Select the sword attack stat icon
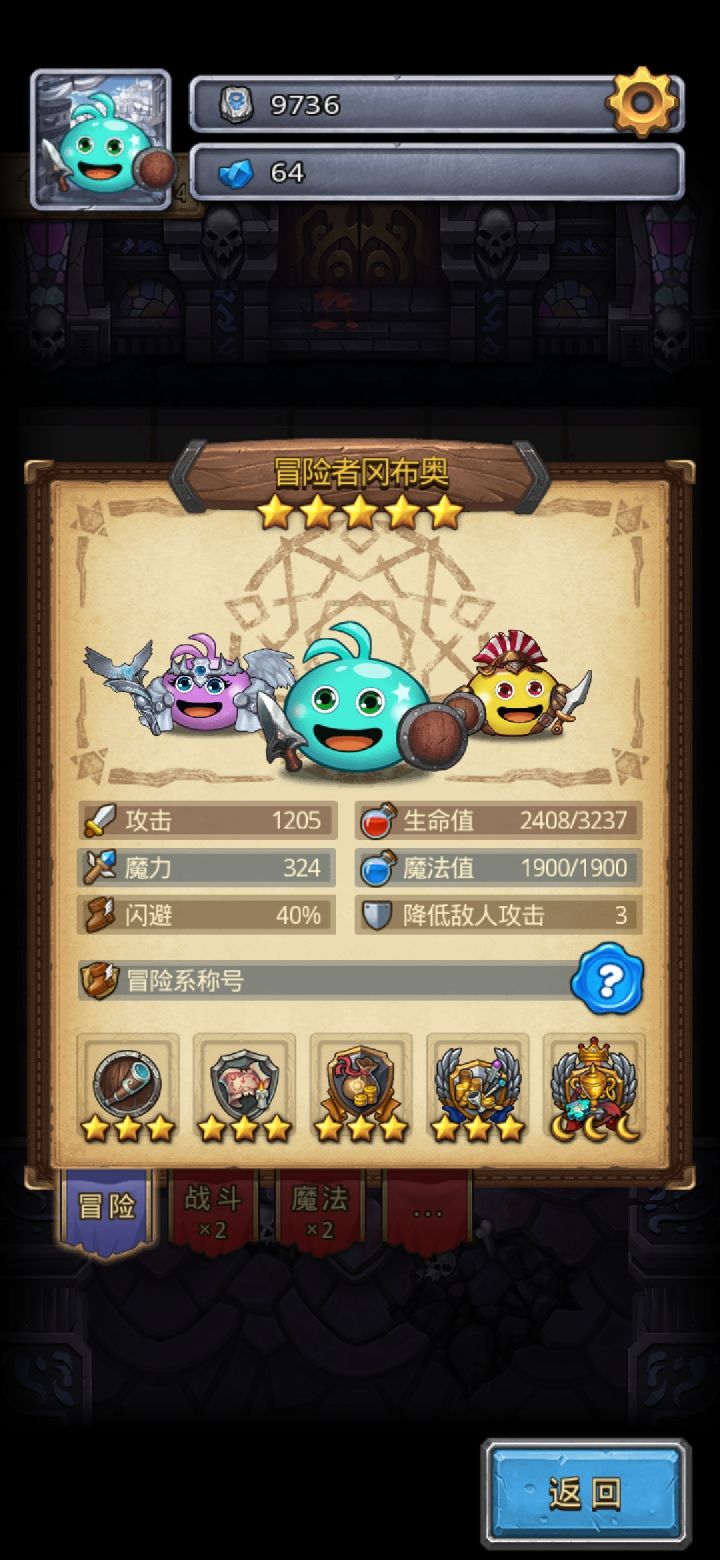This screenshot has width=720, height=1560. pos(100,820)
